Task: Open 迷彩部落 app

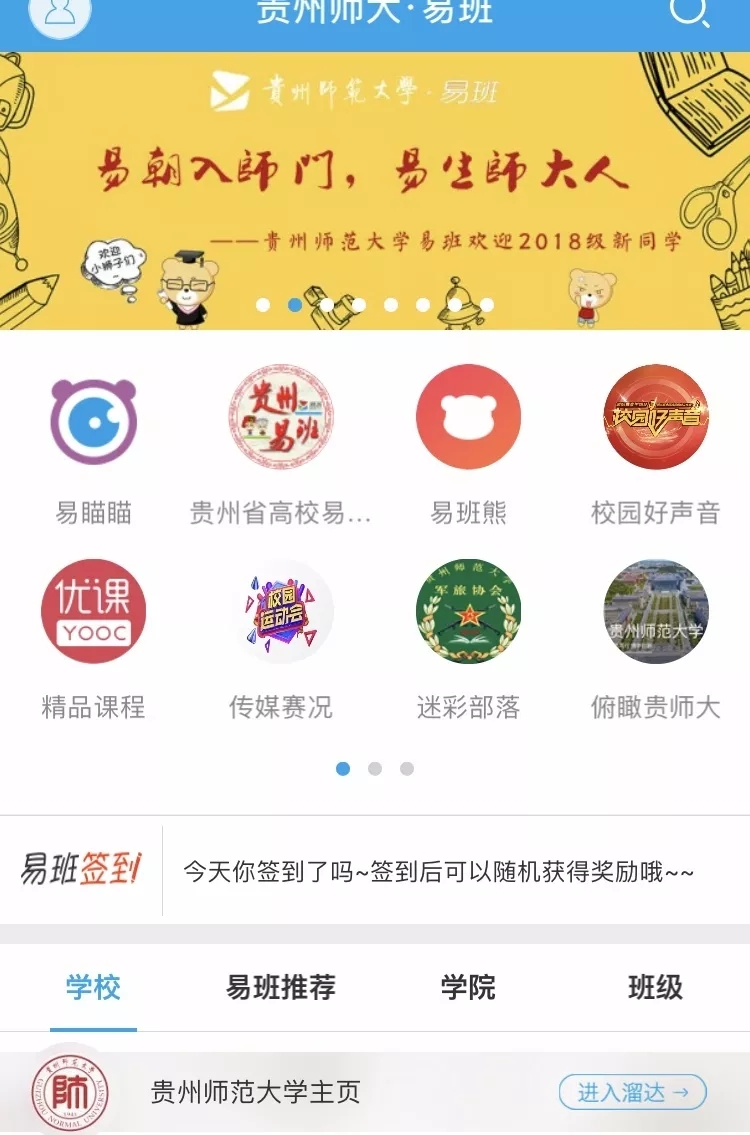Action: click(x=468, y=611)
